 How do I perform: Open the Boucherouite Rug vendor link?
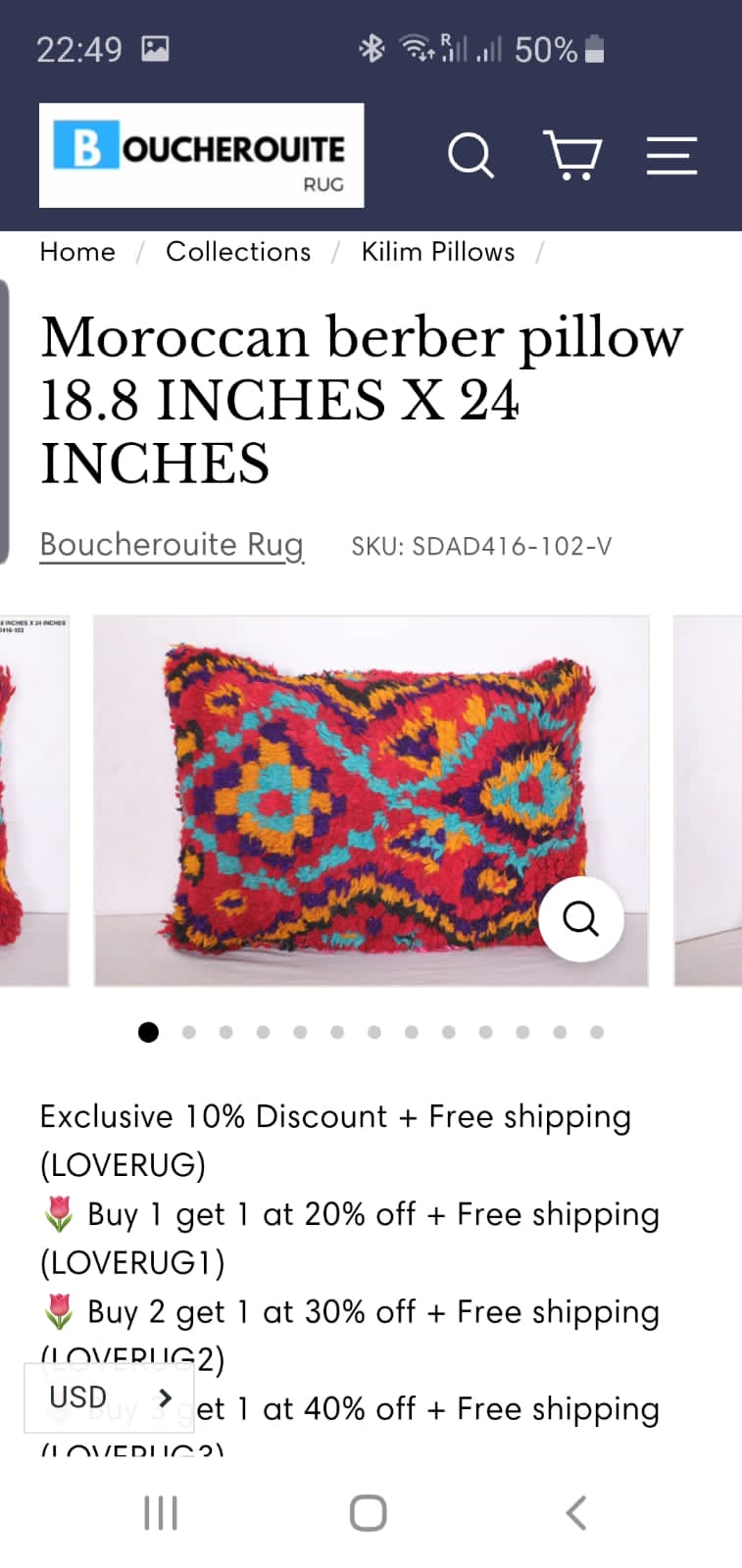point(172,544)
